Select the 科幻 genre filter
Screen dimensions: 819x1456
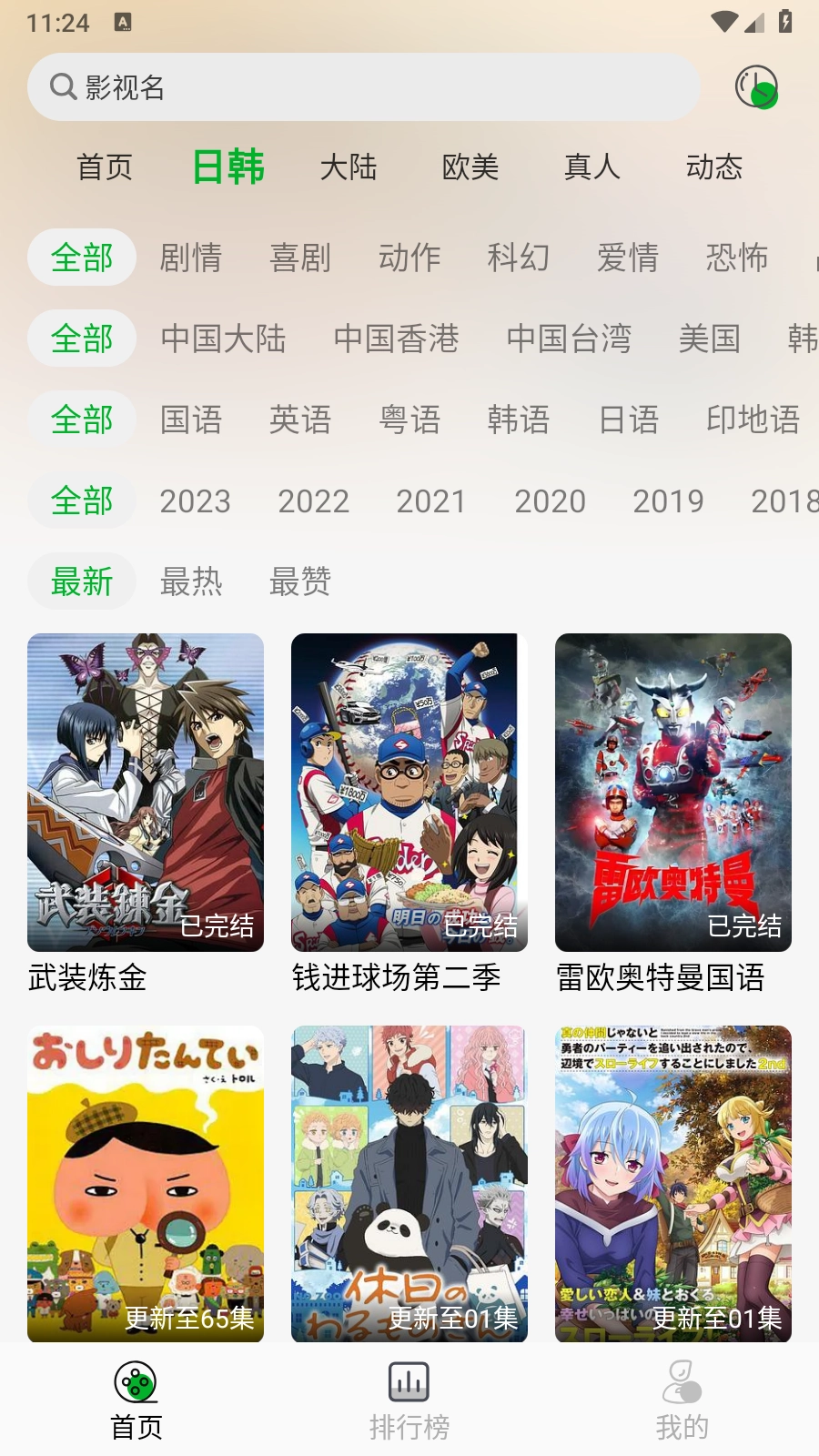(x=519, y=258)
